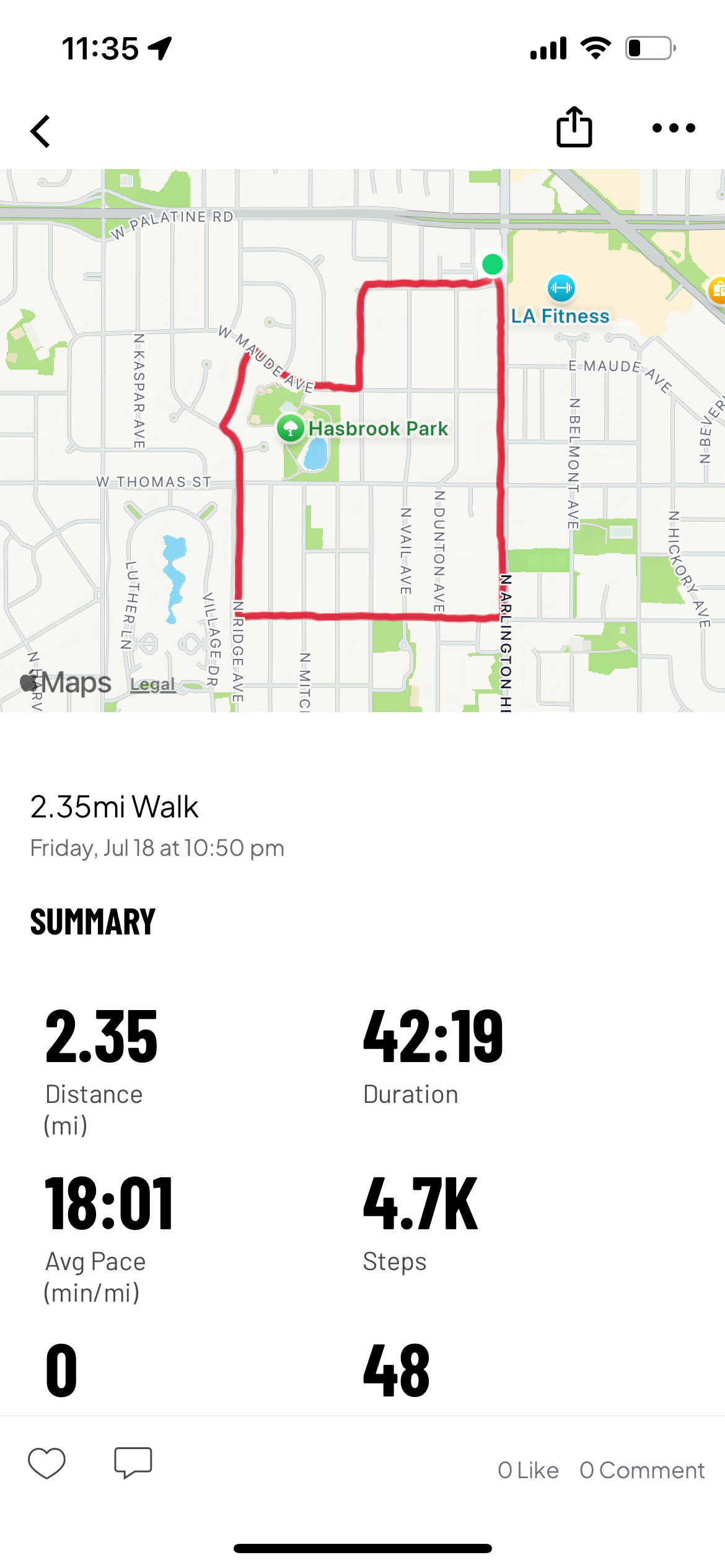The width and height of the screenshot is (725, 1568).
Task: Open the Legal link on the map
Action: tap(152, 684)
